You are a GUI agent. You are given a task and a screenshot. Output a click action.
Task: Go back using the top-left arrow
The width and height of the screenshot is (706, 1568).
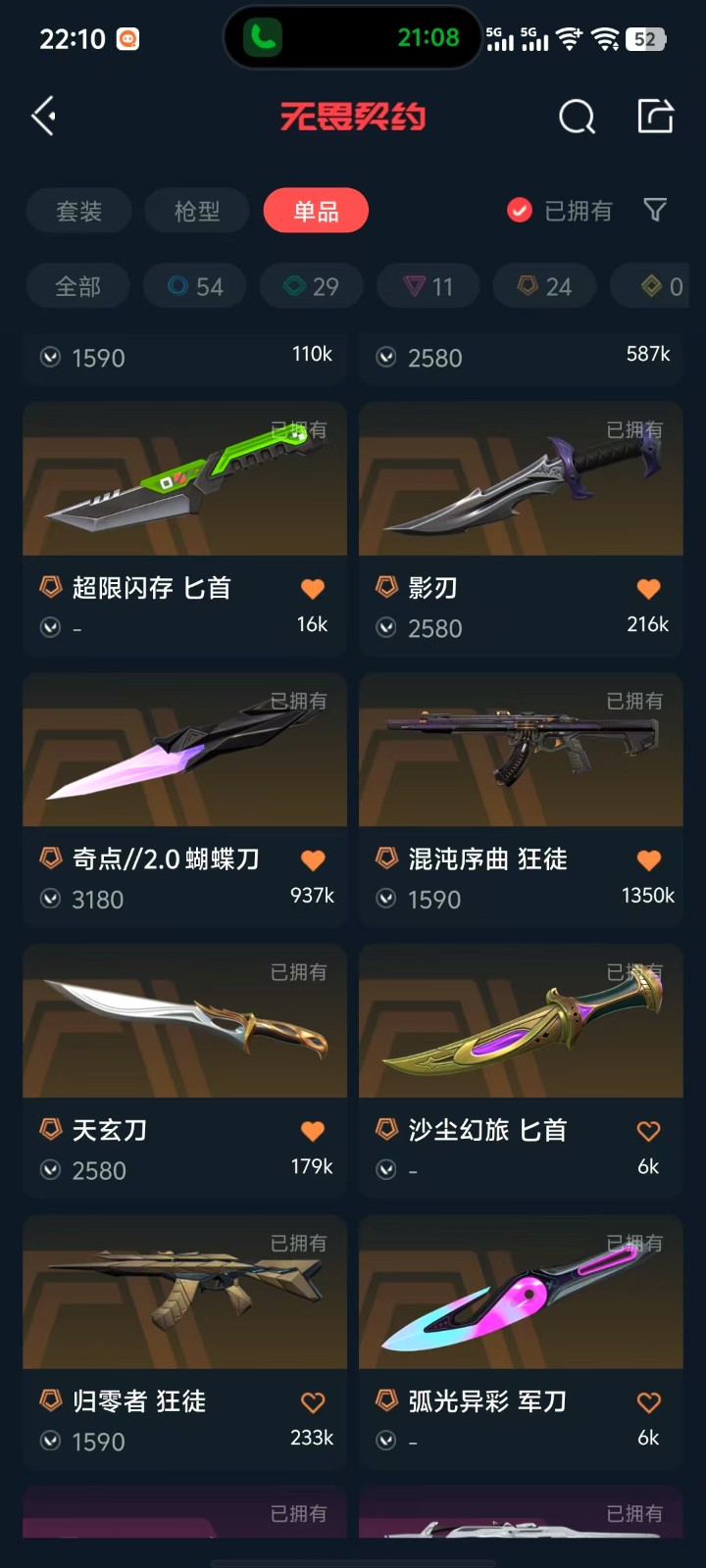coord(43,117)
